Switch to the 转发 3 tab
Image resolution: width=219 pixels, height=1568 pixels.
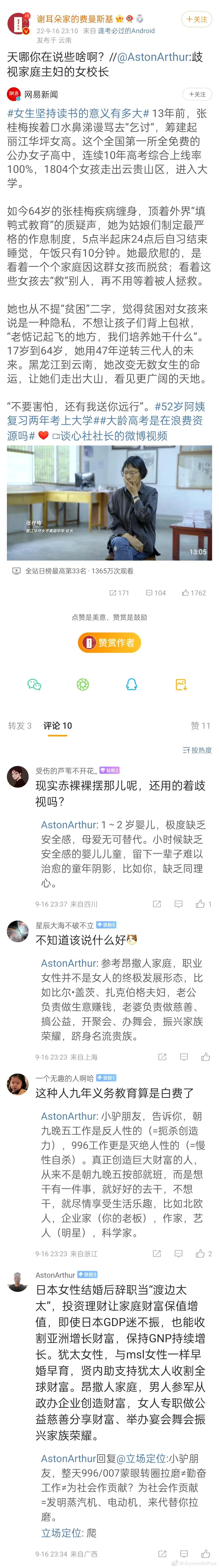tap(19, 726)
